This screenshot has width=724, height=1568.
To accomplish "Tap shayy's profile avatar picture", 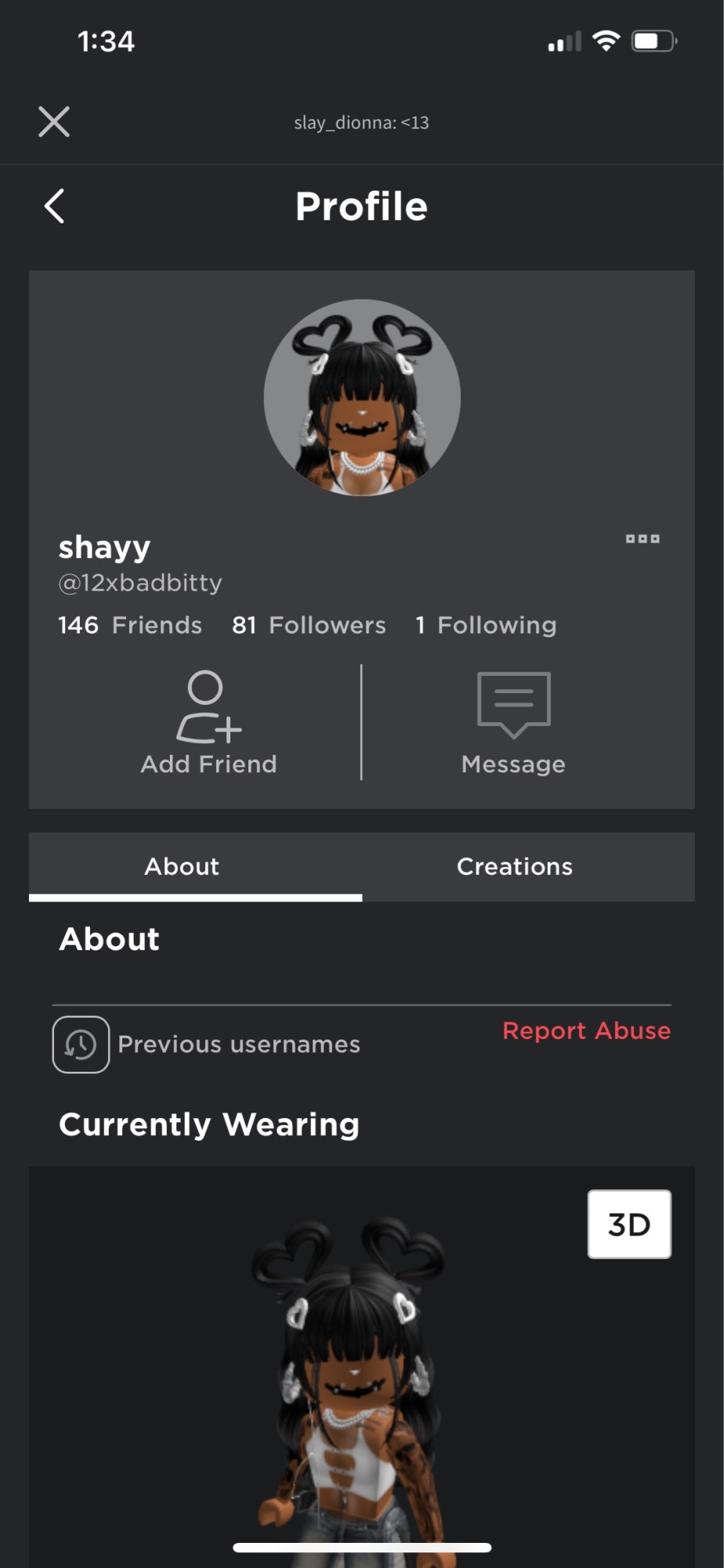I will (x=362, y=397).
